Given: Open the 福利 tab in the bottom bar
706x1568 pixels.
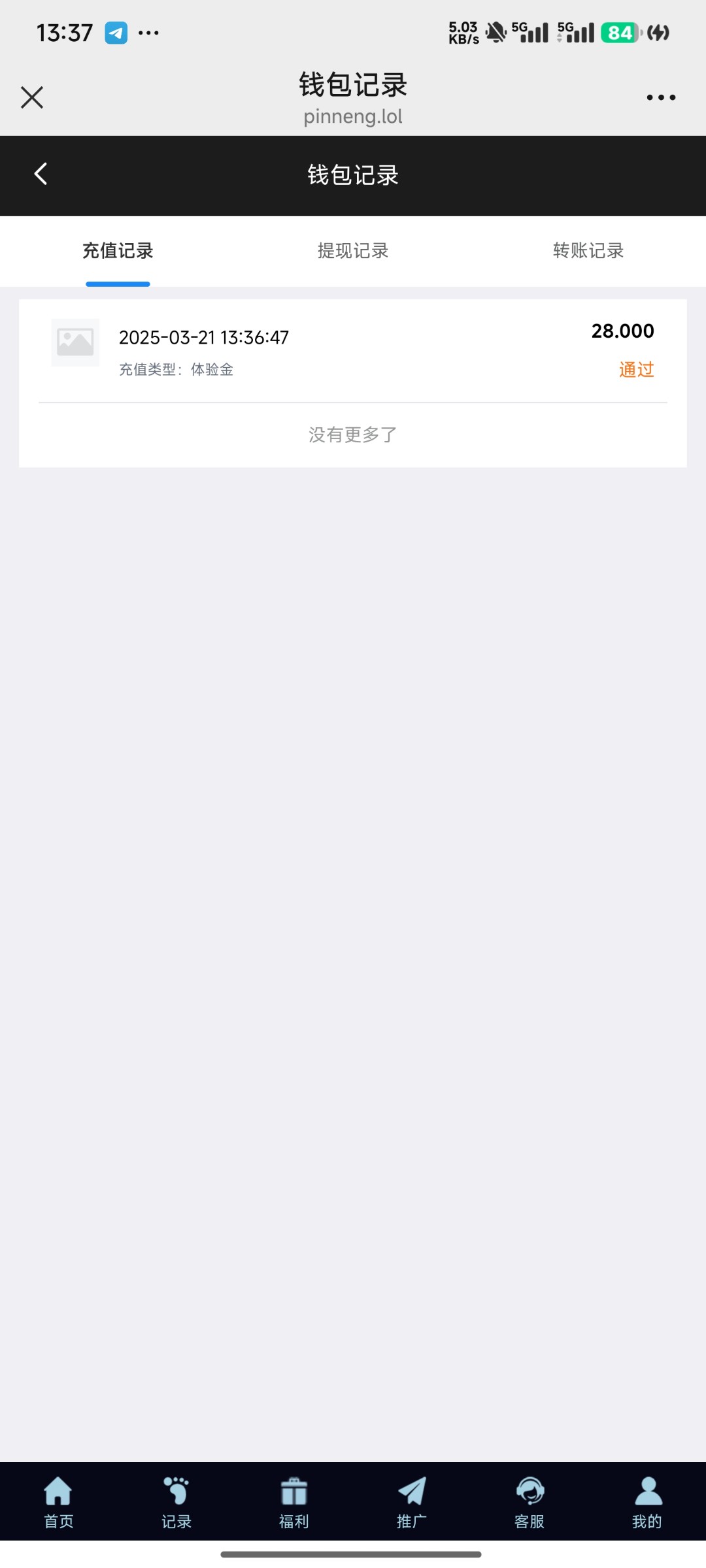Looking at the screenshot, I should pyautogui.click(x=294, y=1503).
